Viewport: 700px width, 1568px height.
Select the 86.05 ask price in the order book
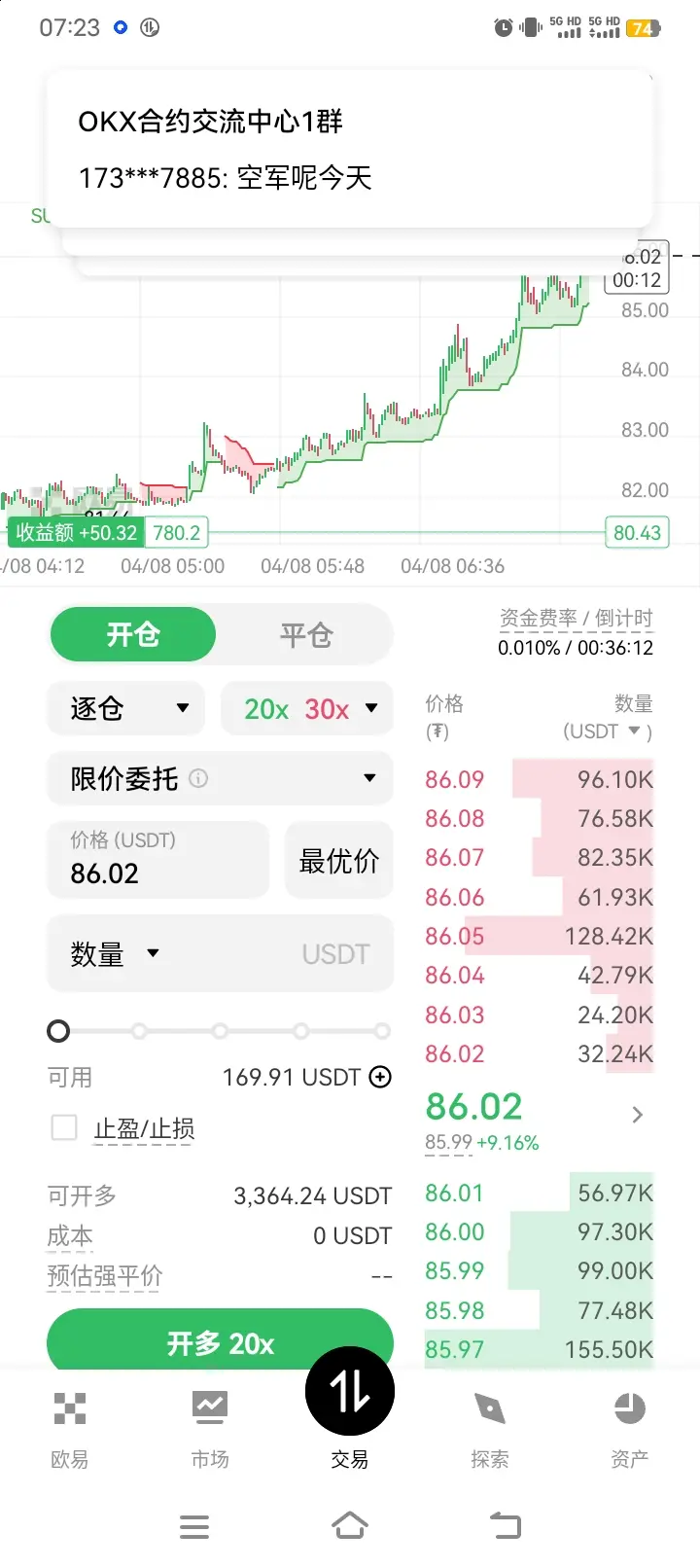click(454, 937)
